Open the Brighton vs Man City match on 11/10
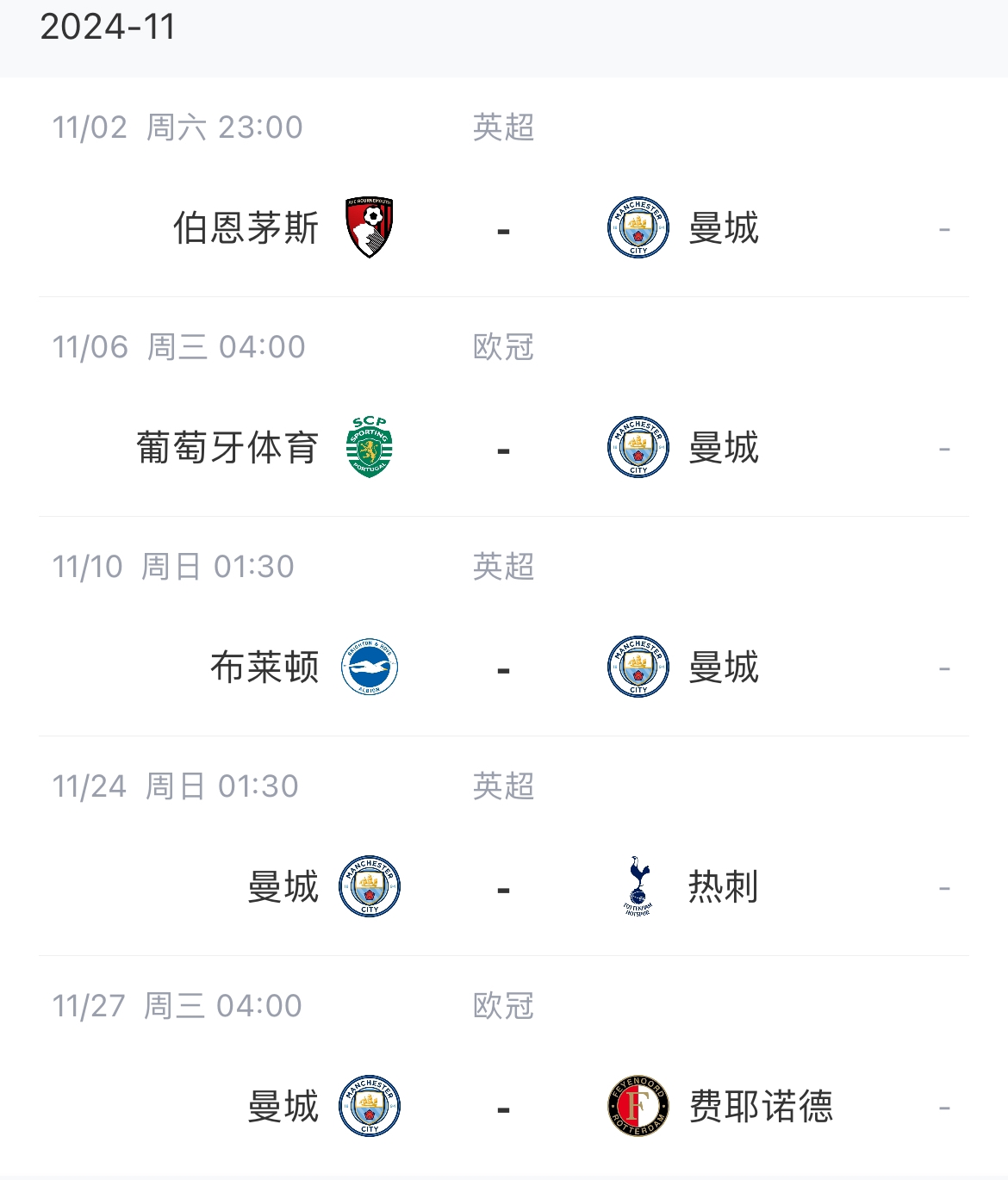 pos(504,668)
